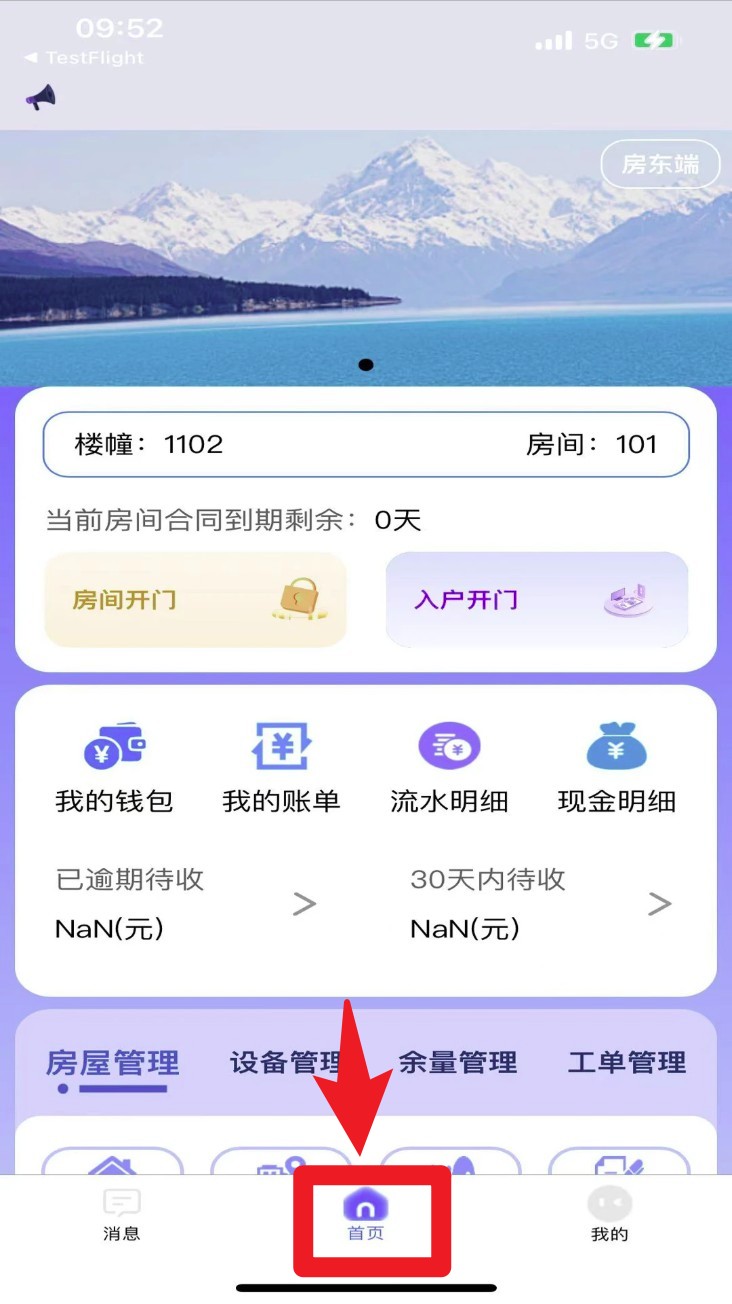Switch to 余量管理 tab
732x1304 pixels.
tap(457, 1062)
